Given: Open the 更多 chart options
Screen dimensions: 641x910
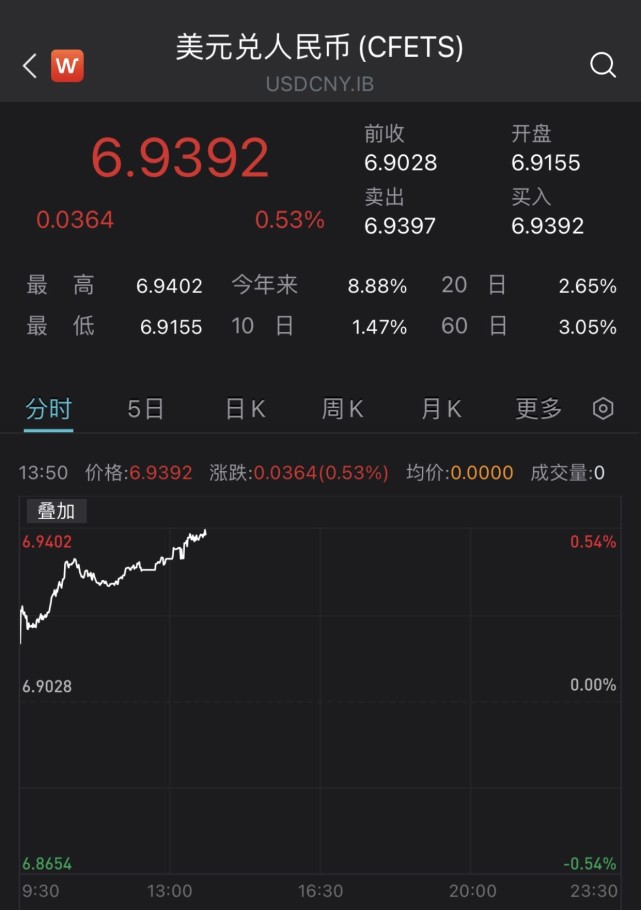Looking at the screenshot, I should click(538, 409).
